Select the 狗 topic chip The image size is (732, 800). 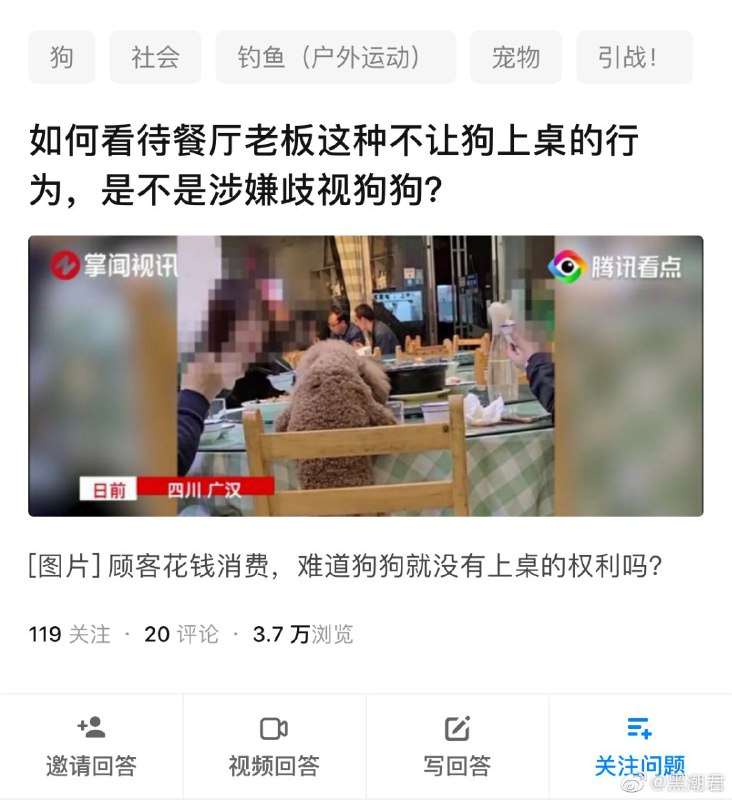click(62, 57)
